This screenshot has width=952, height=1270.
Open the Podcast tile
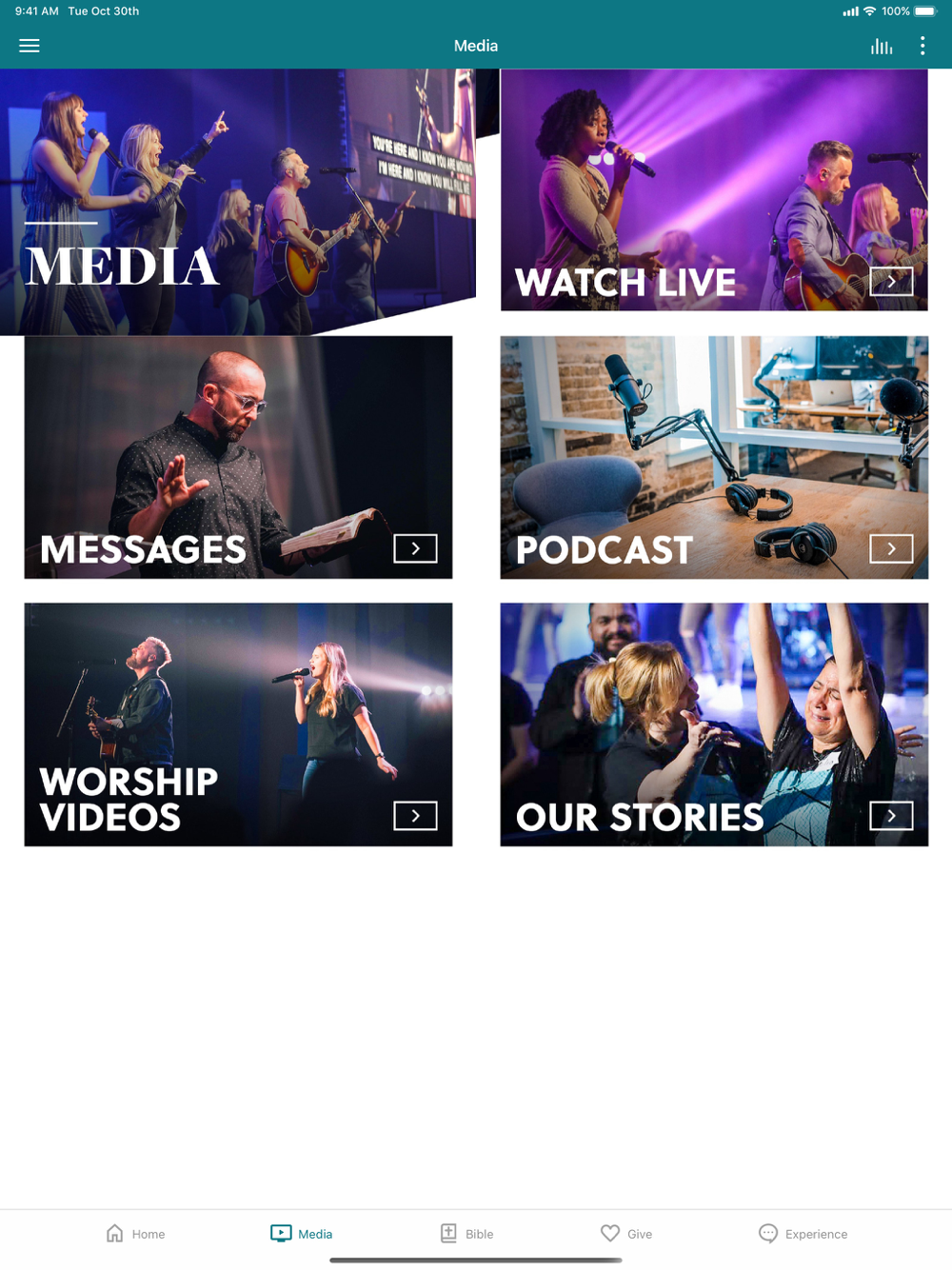tap(714, 457)
